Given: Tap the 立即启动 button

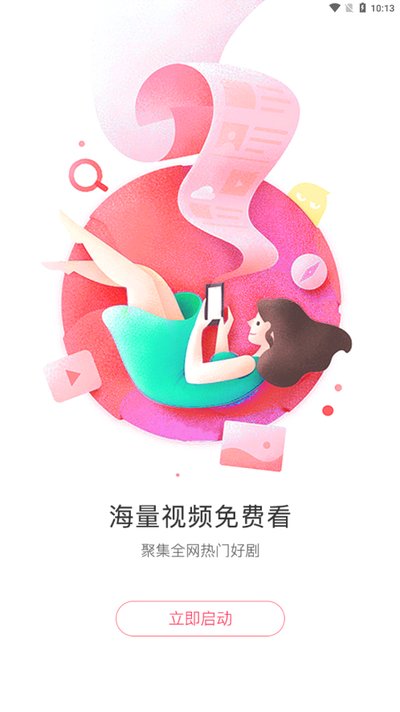Looking at the screenshot, I should (x=200, y=618).
